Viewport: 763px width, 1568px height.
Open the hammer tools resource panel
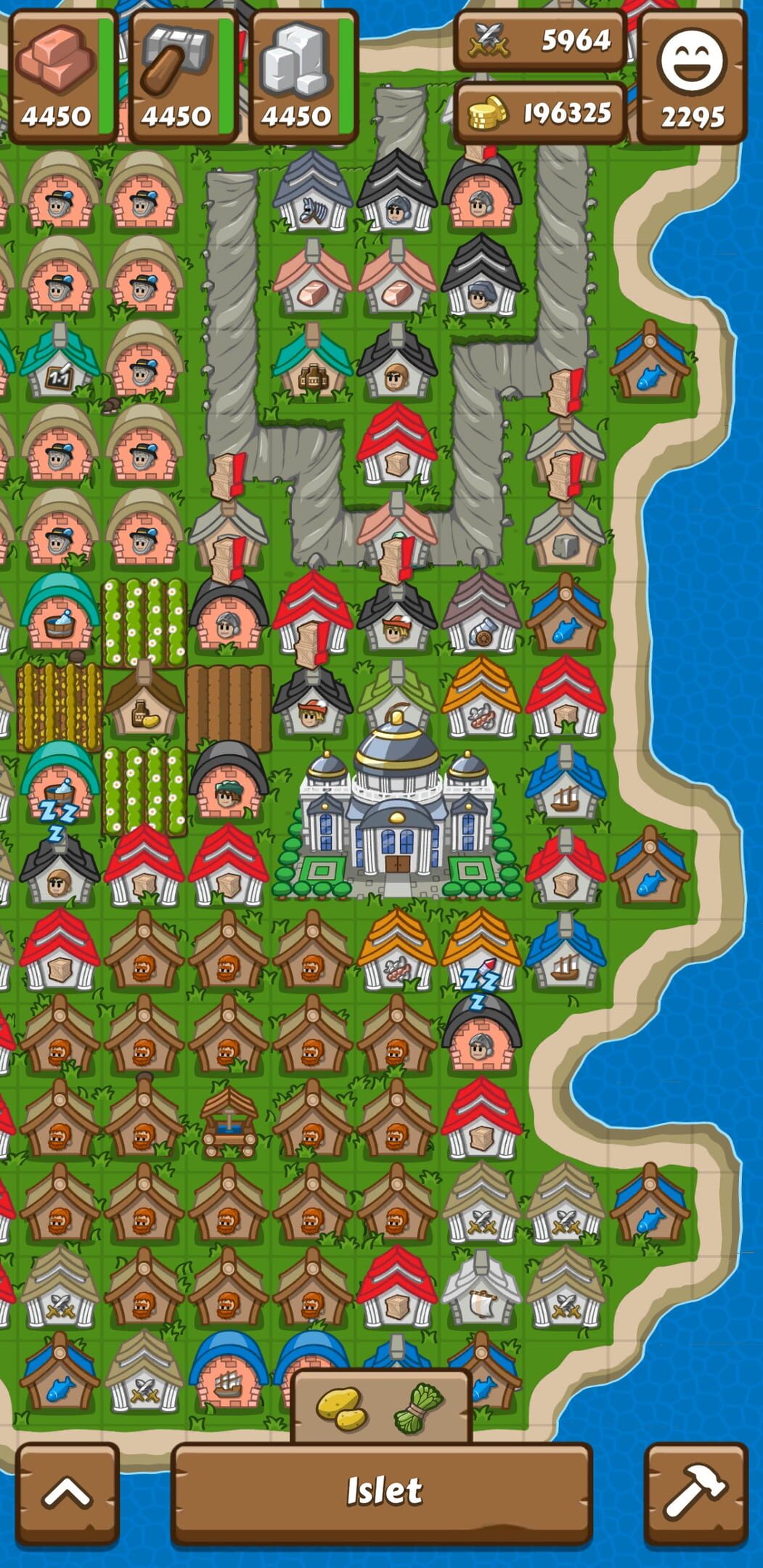182,76
